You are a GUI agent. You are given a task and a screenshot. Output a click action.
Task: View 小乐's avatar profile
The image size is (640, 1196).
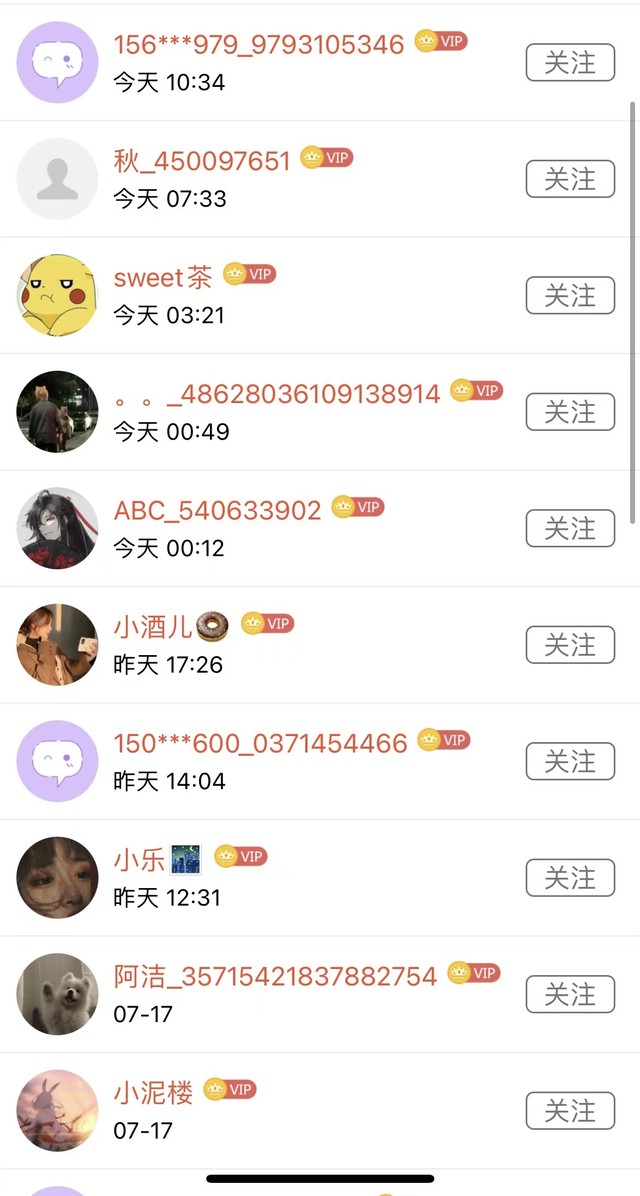coord(58,878)
